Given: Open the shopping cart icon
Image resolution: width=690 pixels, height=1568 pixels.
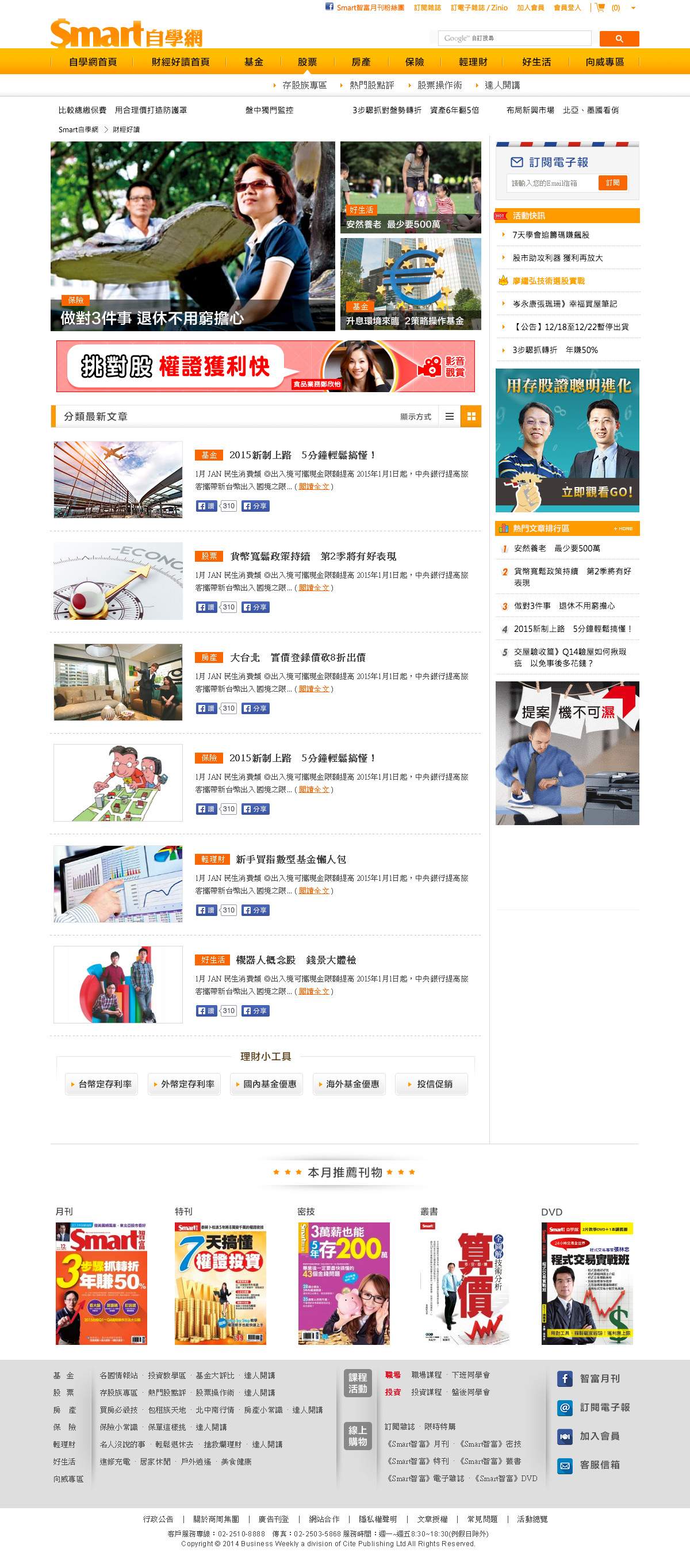Looking at the screenshot, I should click(x=600, y=8).
